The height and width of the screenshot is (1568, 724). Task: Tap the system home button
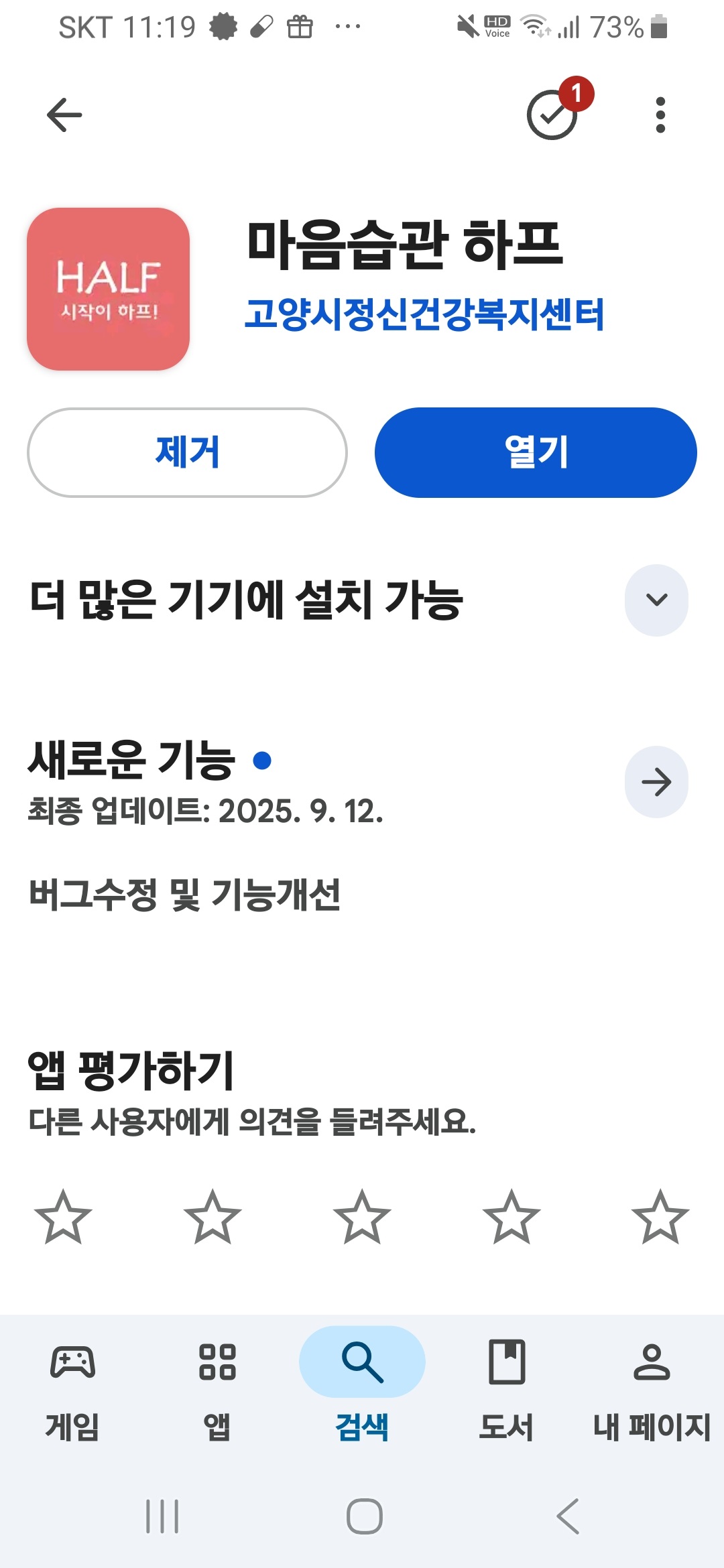tap(364, 1516)
